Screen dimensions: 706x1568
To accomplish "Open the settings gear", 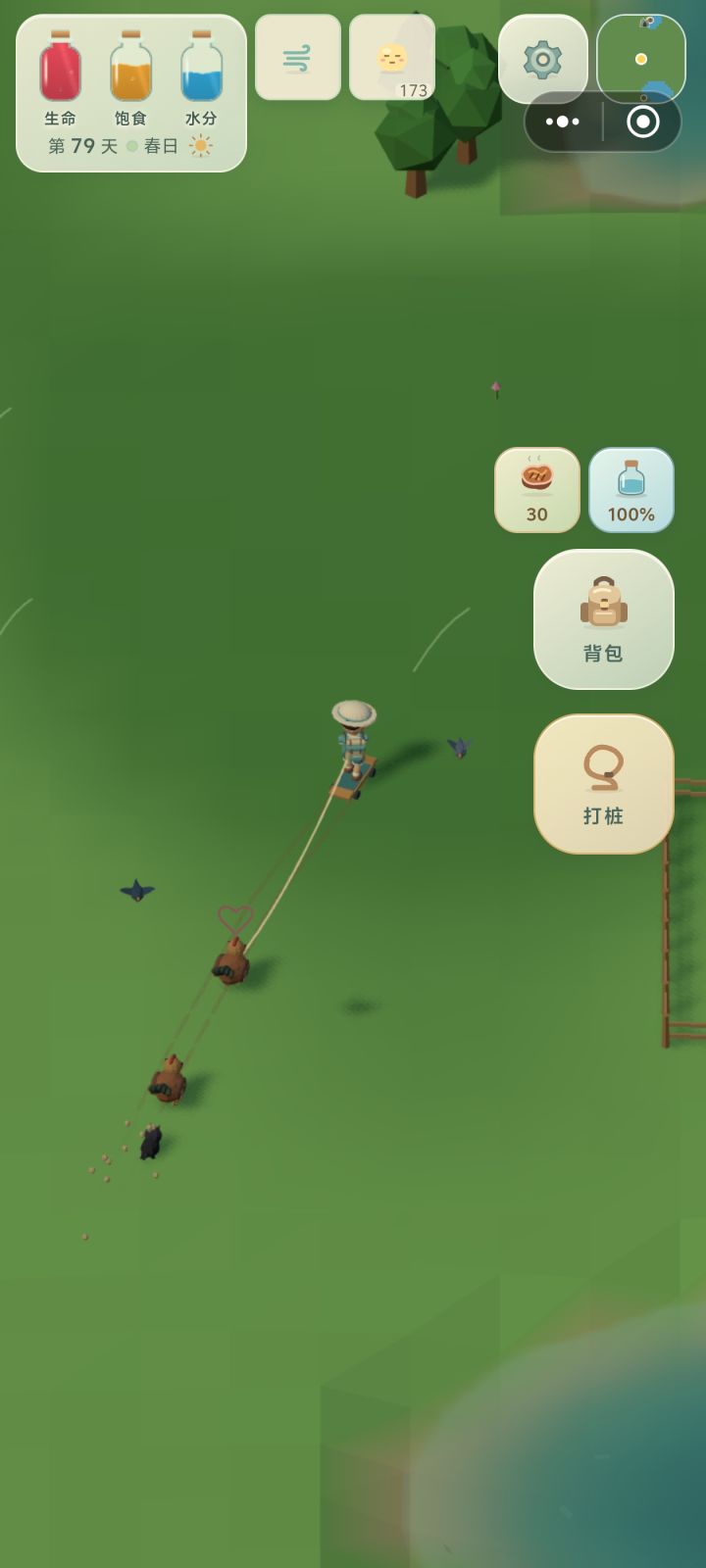I will coord(542,59).
